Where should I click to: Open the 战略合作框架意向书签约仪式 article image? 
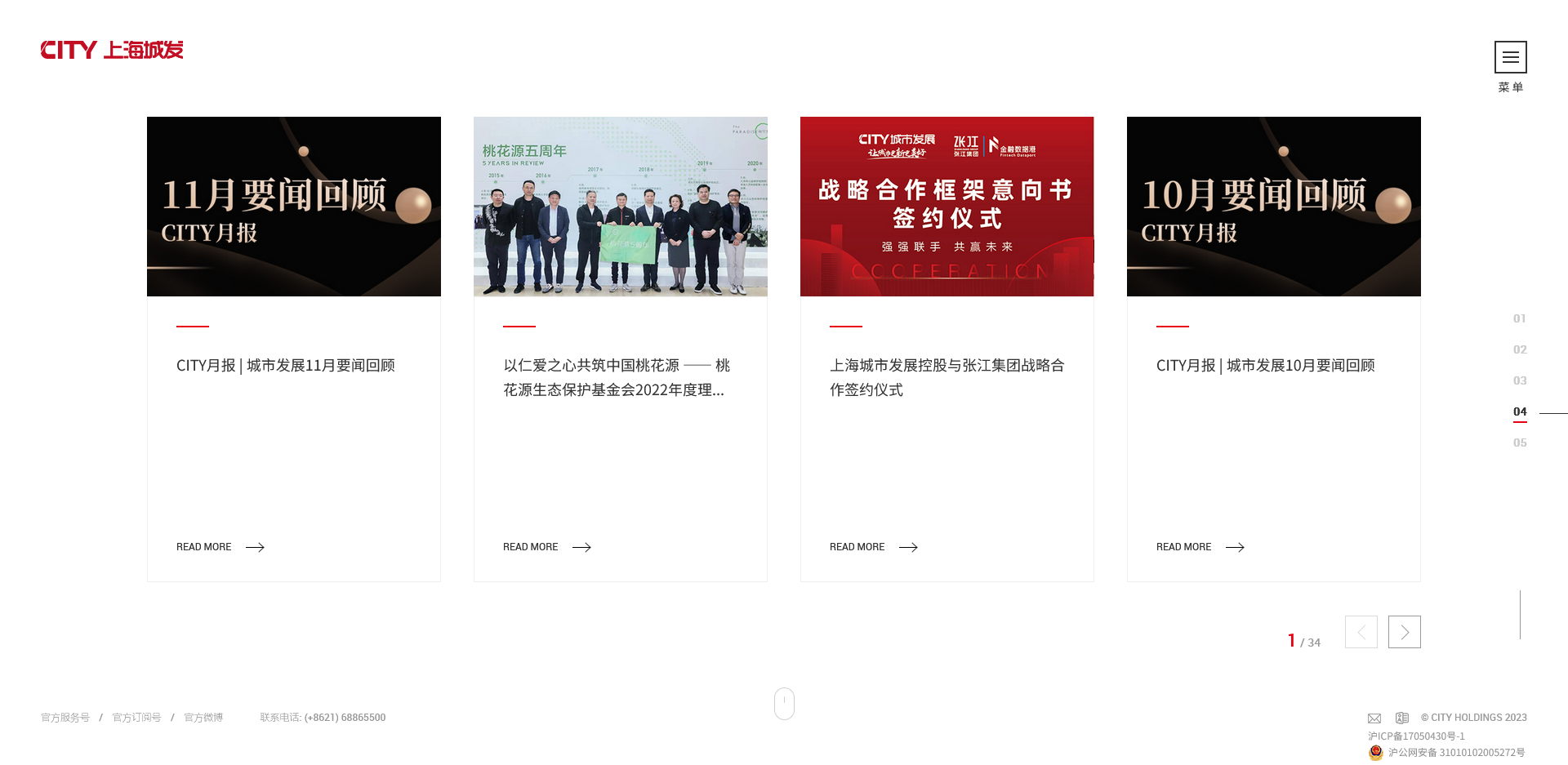pyautogui.click(x=947, y=207)
